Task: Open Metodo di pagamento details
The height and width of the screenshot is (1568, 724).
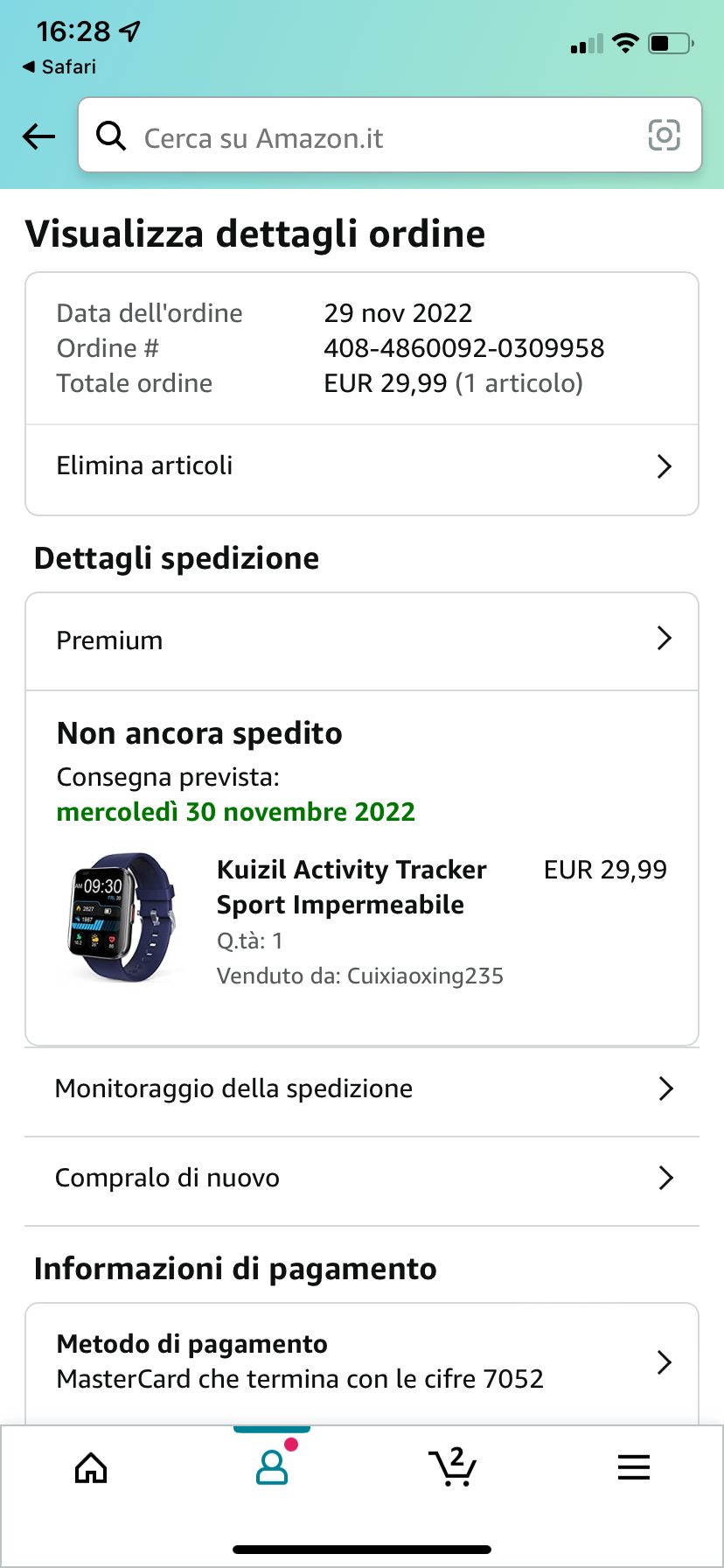Action: [x=362, y=1361]
